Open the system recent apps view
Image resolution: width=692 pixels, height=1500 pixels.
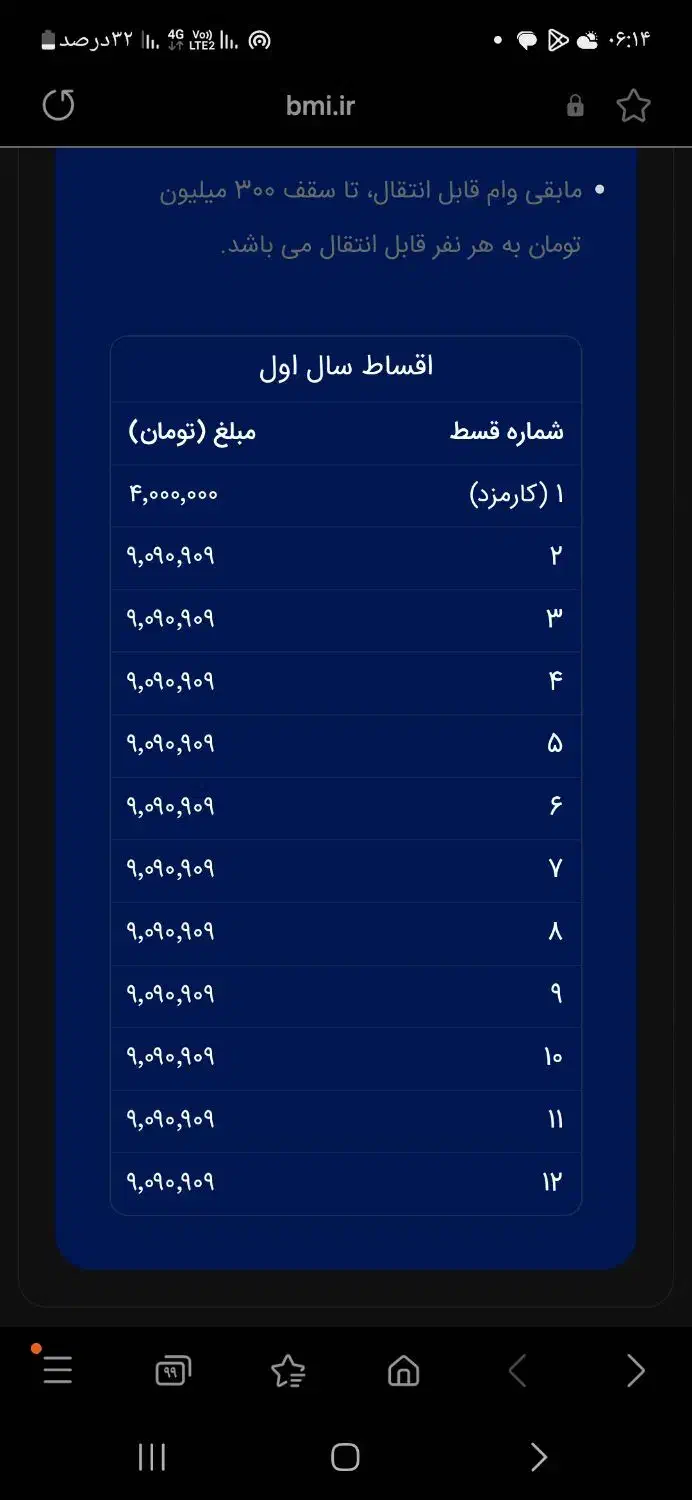(x=151, y=1457)
